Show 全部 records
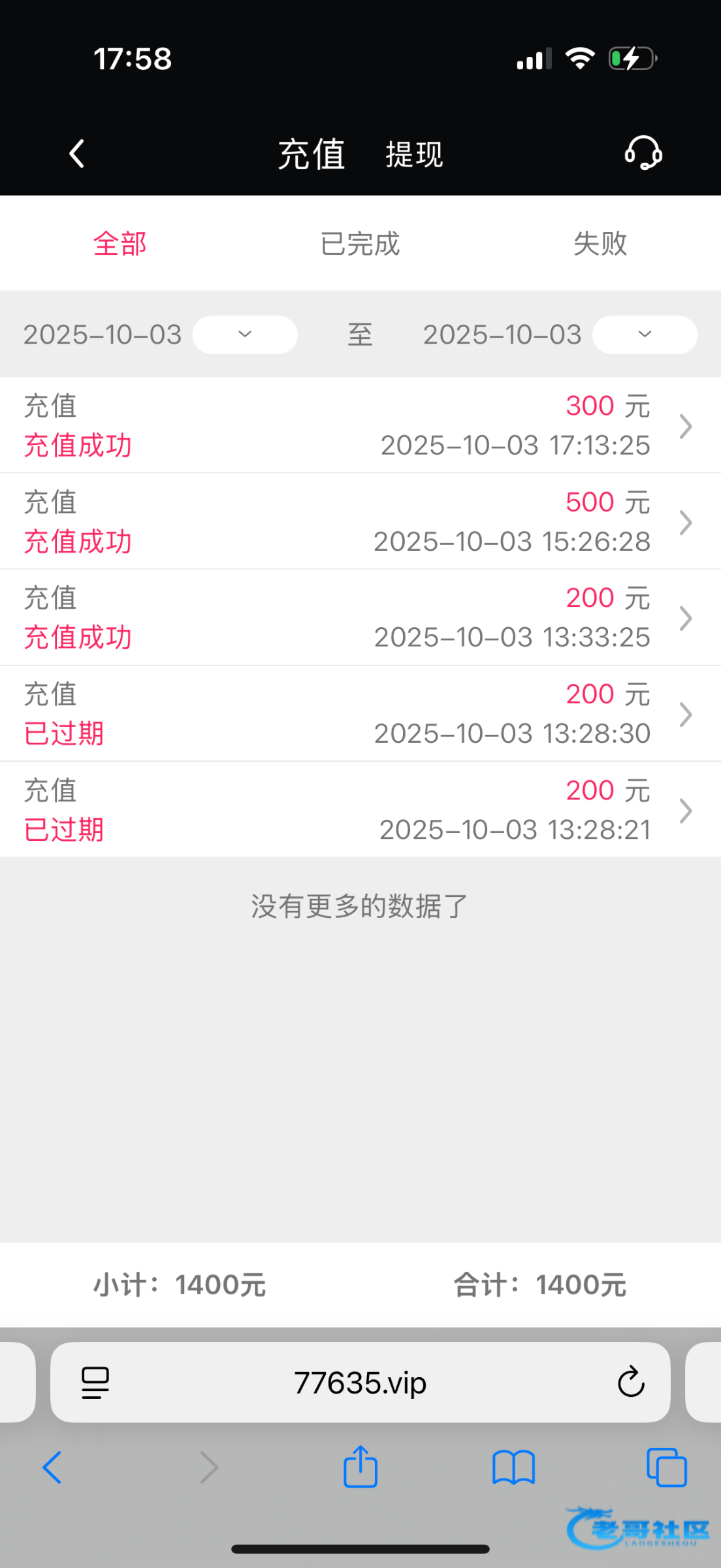This screenshot has height=1568, width=721. point(120,244)
